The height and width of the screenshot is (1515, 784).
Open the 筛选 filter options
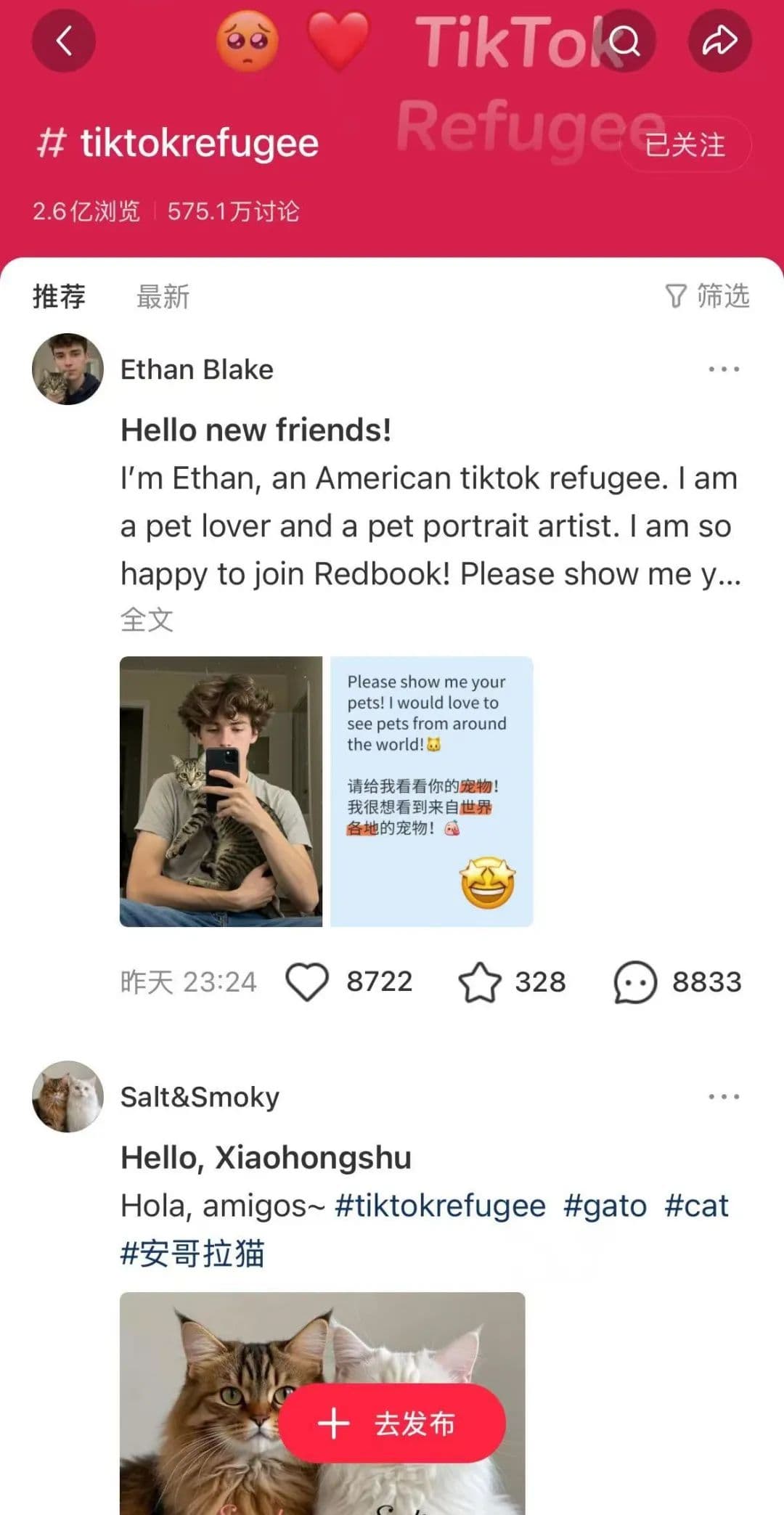coord(708,295)
